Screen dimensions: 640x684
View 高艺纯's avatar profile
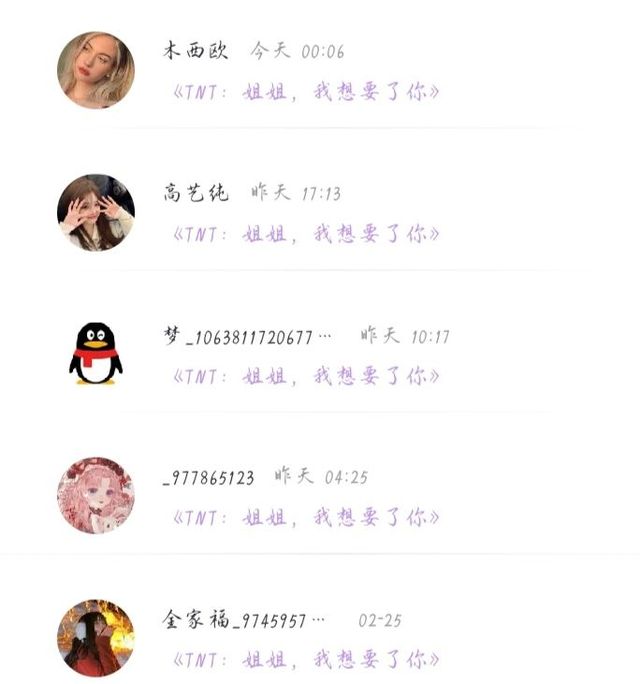[x=95, y=212]
